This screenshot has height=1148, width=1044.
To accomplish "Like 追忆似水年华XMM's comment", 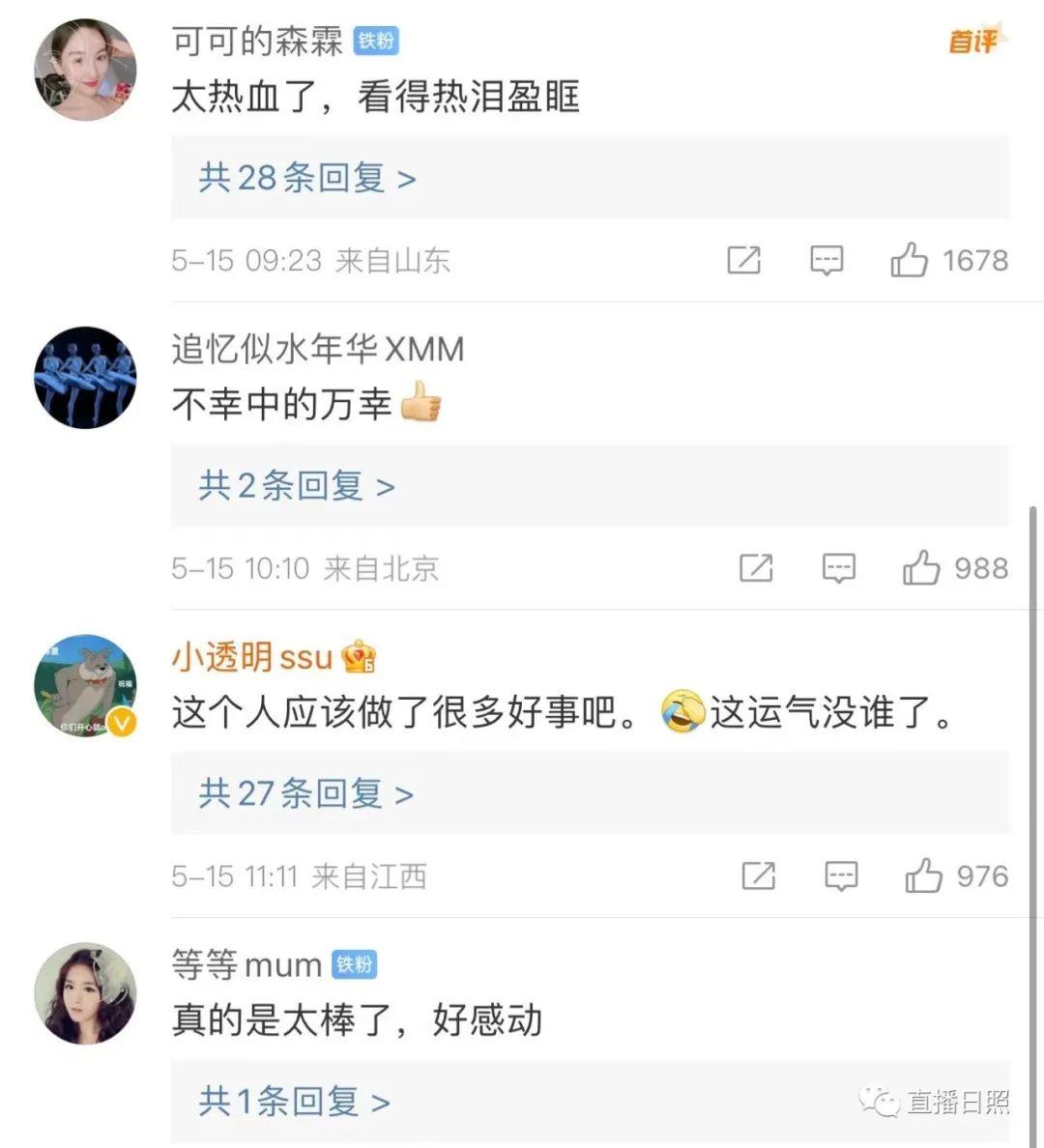I will [x=921, y=568].
